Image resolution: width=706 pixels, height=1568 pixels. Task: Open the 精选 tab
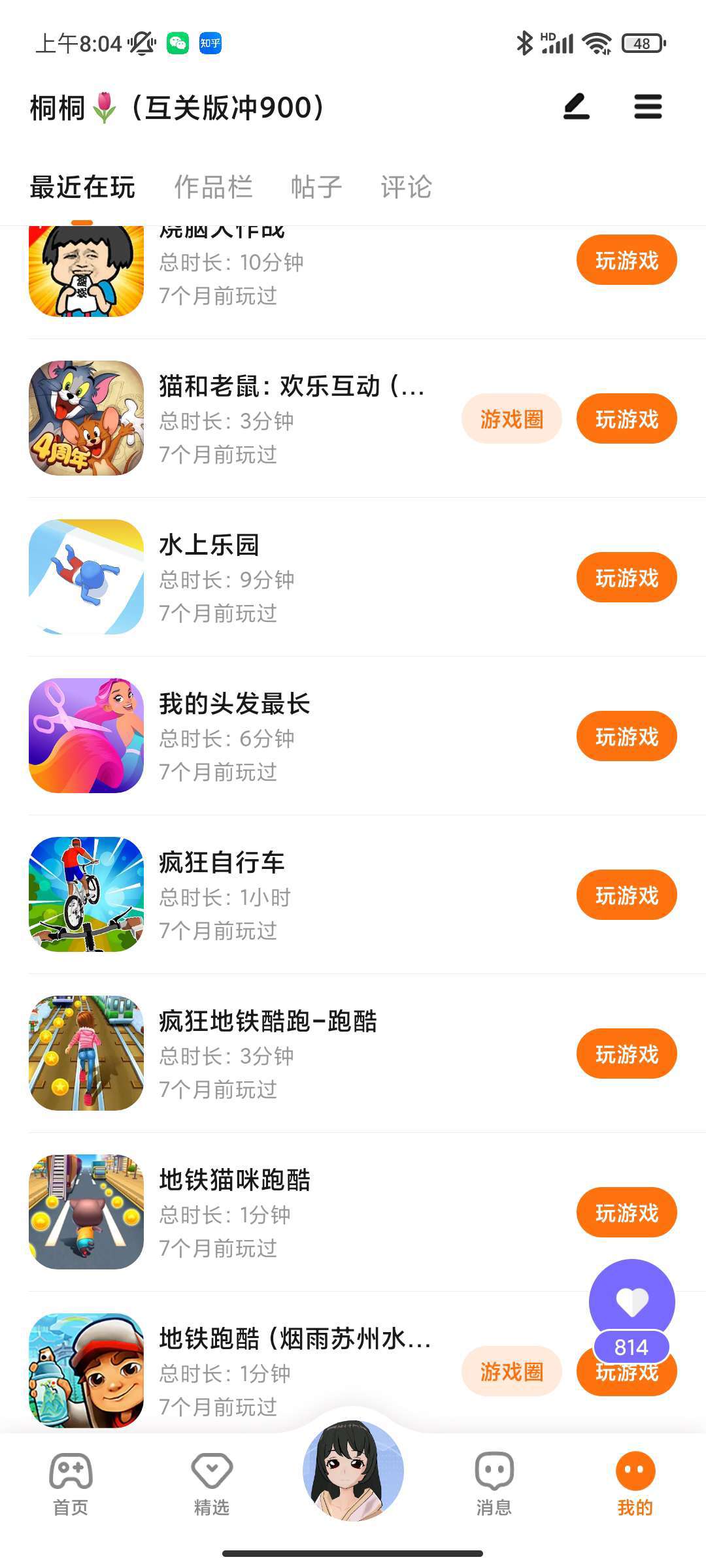click(212, 1482)
